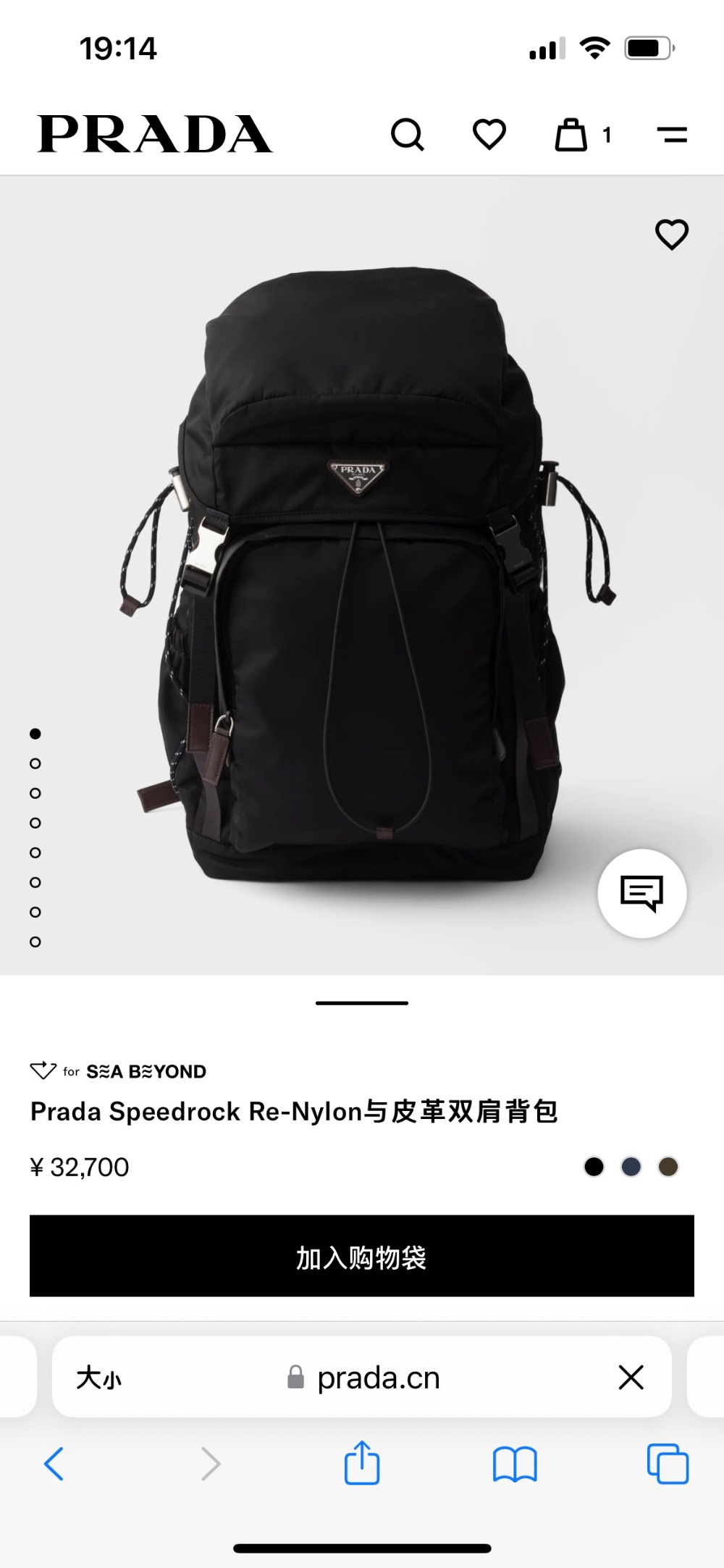Open the live chat bubble
724x1568 pixels.
pyautogui.click(x=642, y=893)
